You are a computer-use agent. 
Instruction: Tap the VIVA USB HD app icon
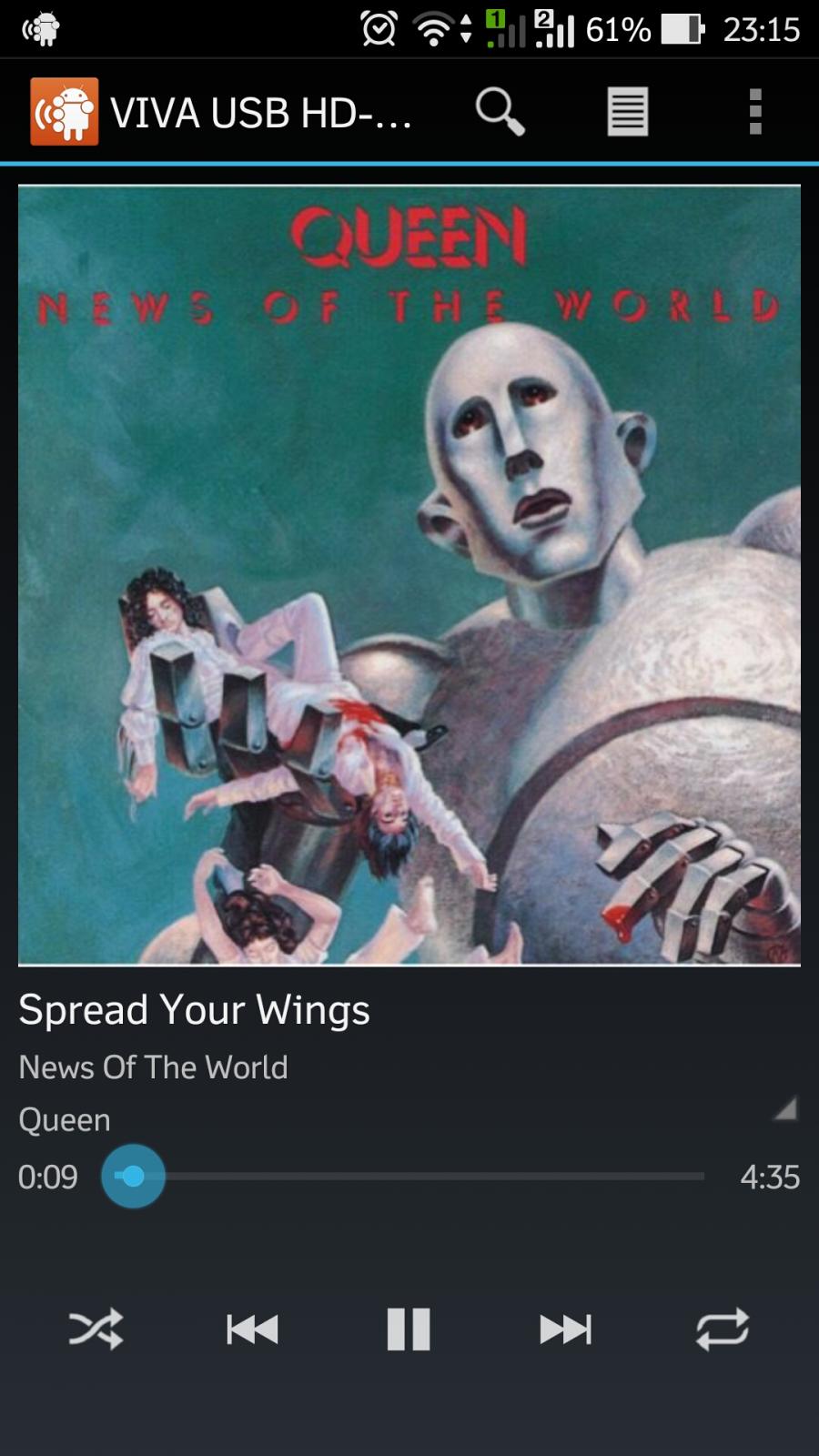[64, 112]
